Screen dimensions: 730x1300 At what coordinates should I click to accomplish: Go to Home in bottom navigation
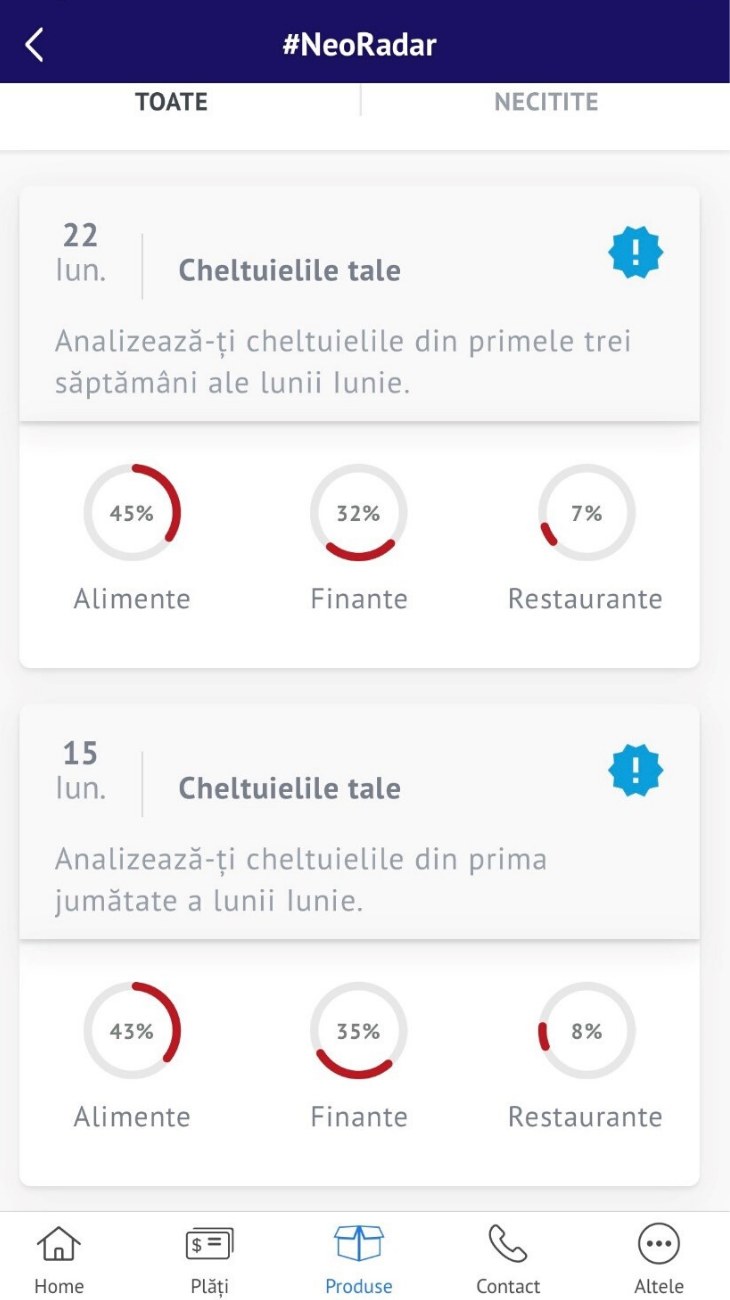[x=59, y=1260]
